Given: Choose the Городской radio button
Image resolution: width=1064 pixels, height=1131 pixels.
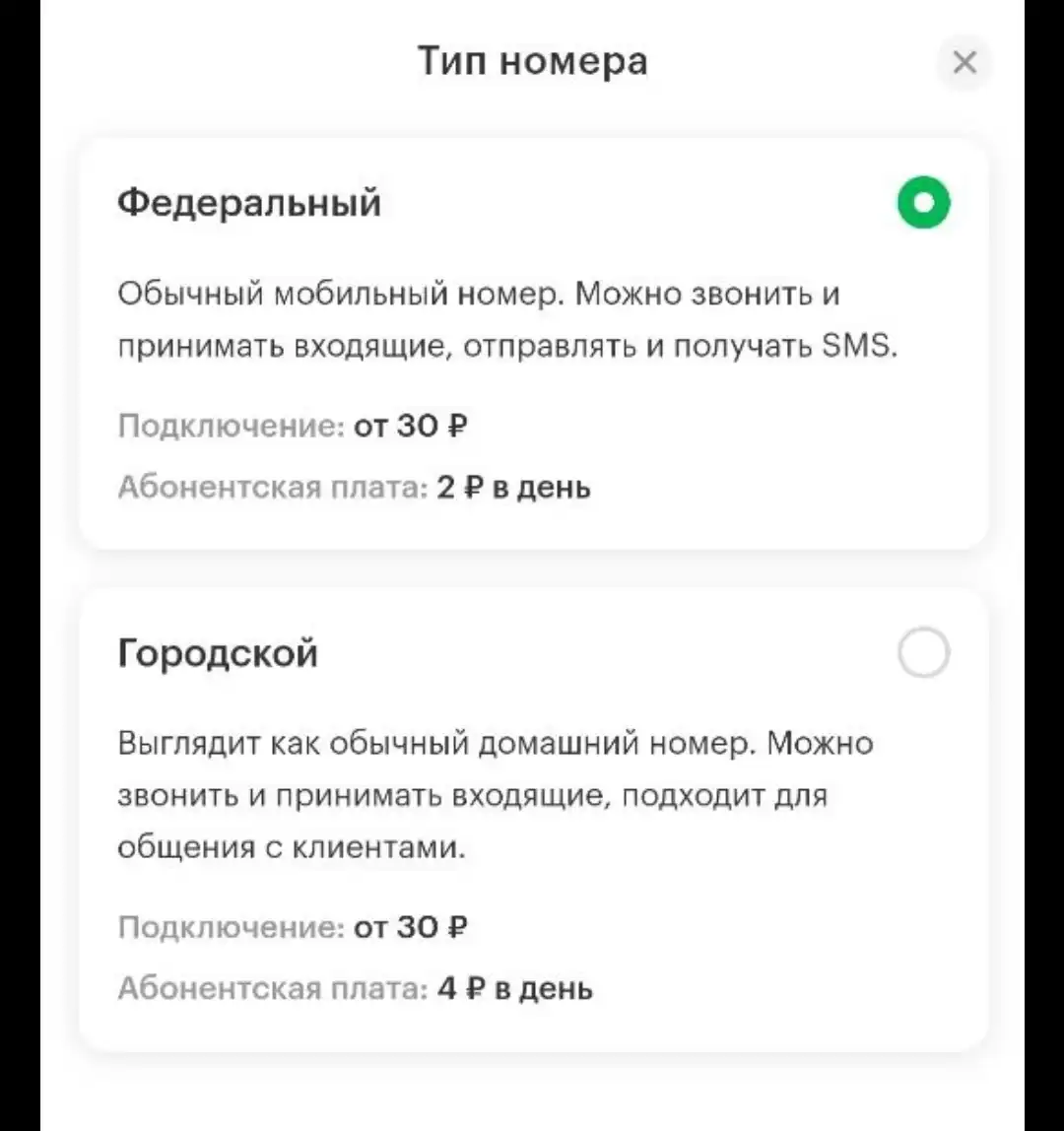Looking at the screenshot, I should coord(923,653).
